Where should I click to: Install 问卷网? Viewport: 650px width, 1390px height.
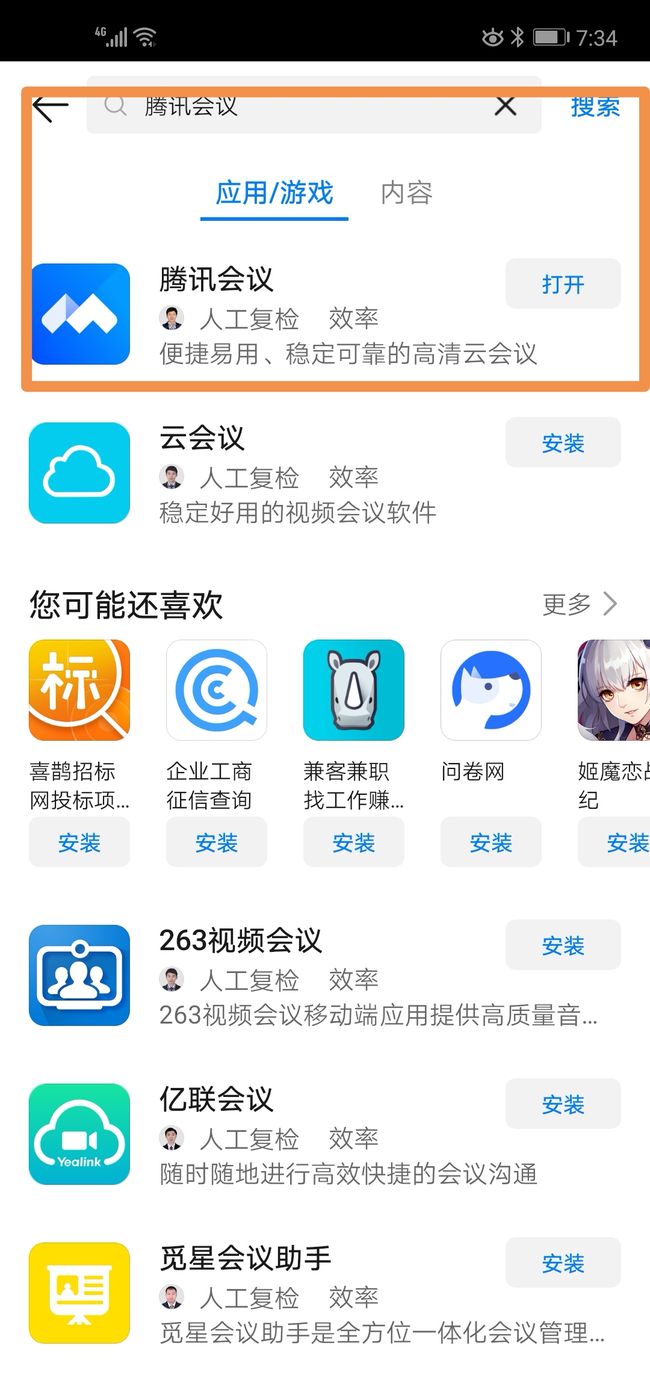pos(490,842)
